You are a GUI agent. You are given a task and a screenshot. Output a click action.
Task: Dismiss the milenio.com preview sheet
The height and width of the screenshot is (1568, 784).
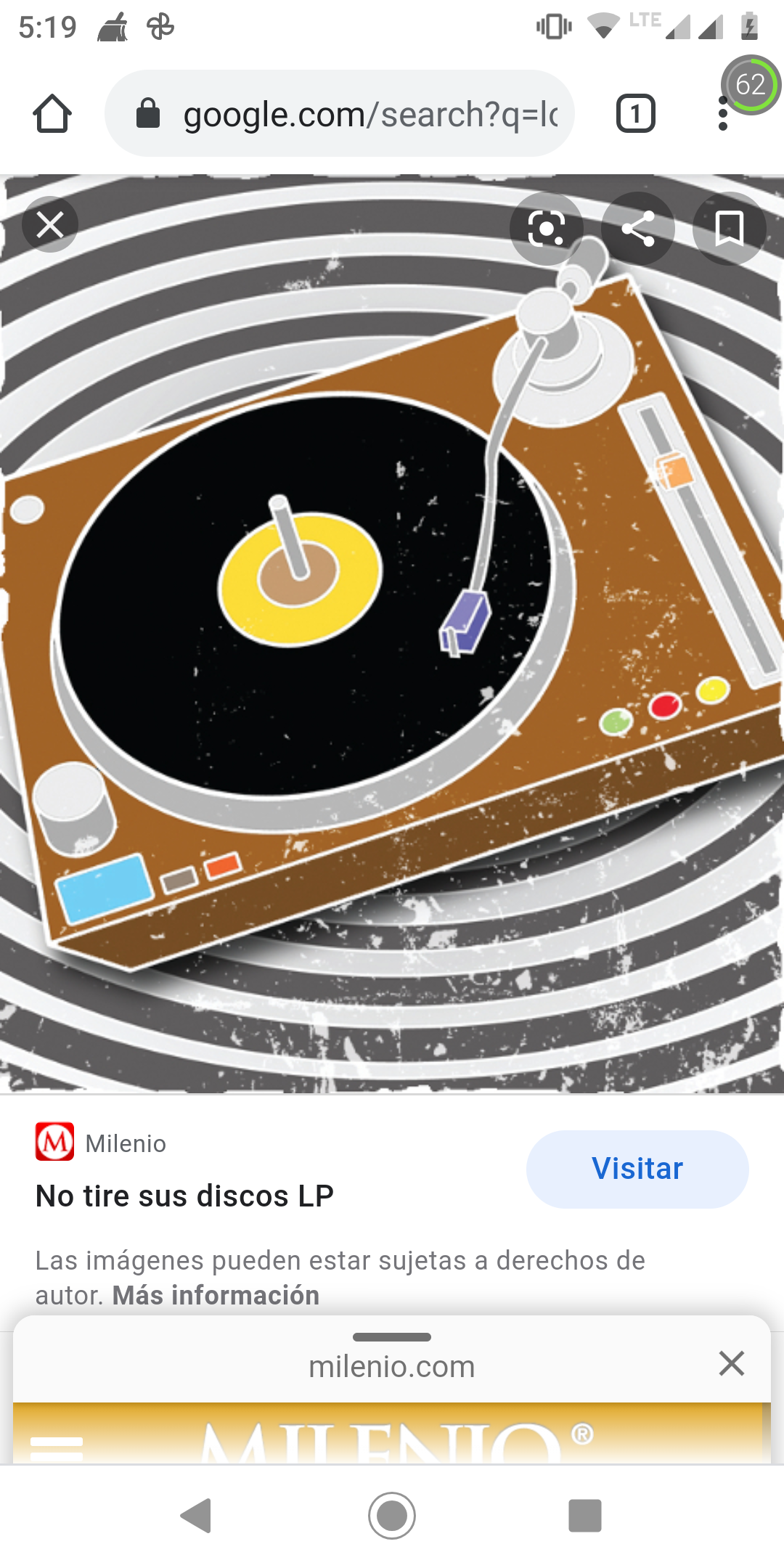pyautogui.click(x=731, y=1363)
